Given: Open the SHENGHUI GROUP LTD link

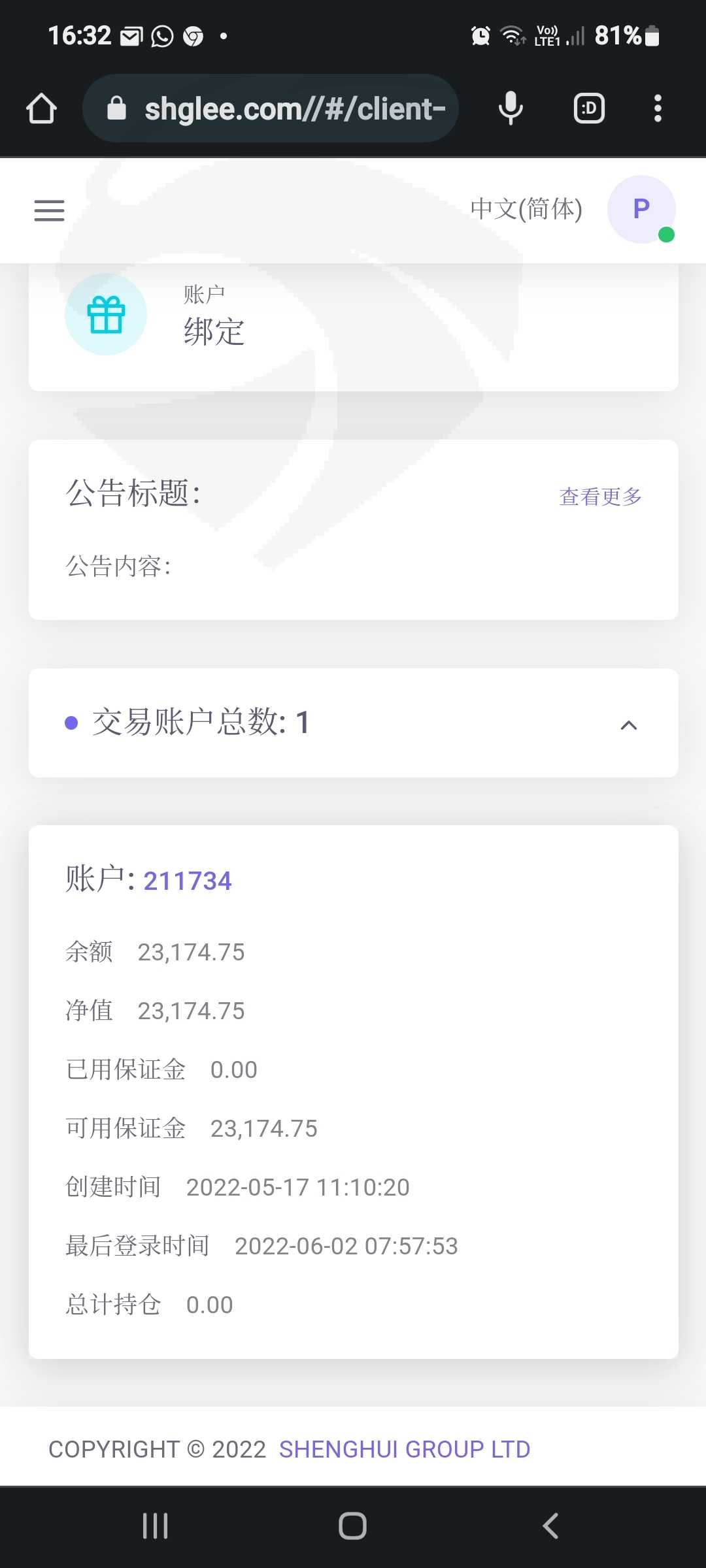Looking at the screenshot, I should (x=405, y=1449).
